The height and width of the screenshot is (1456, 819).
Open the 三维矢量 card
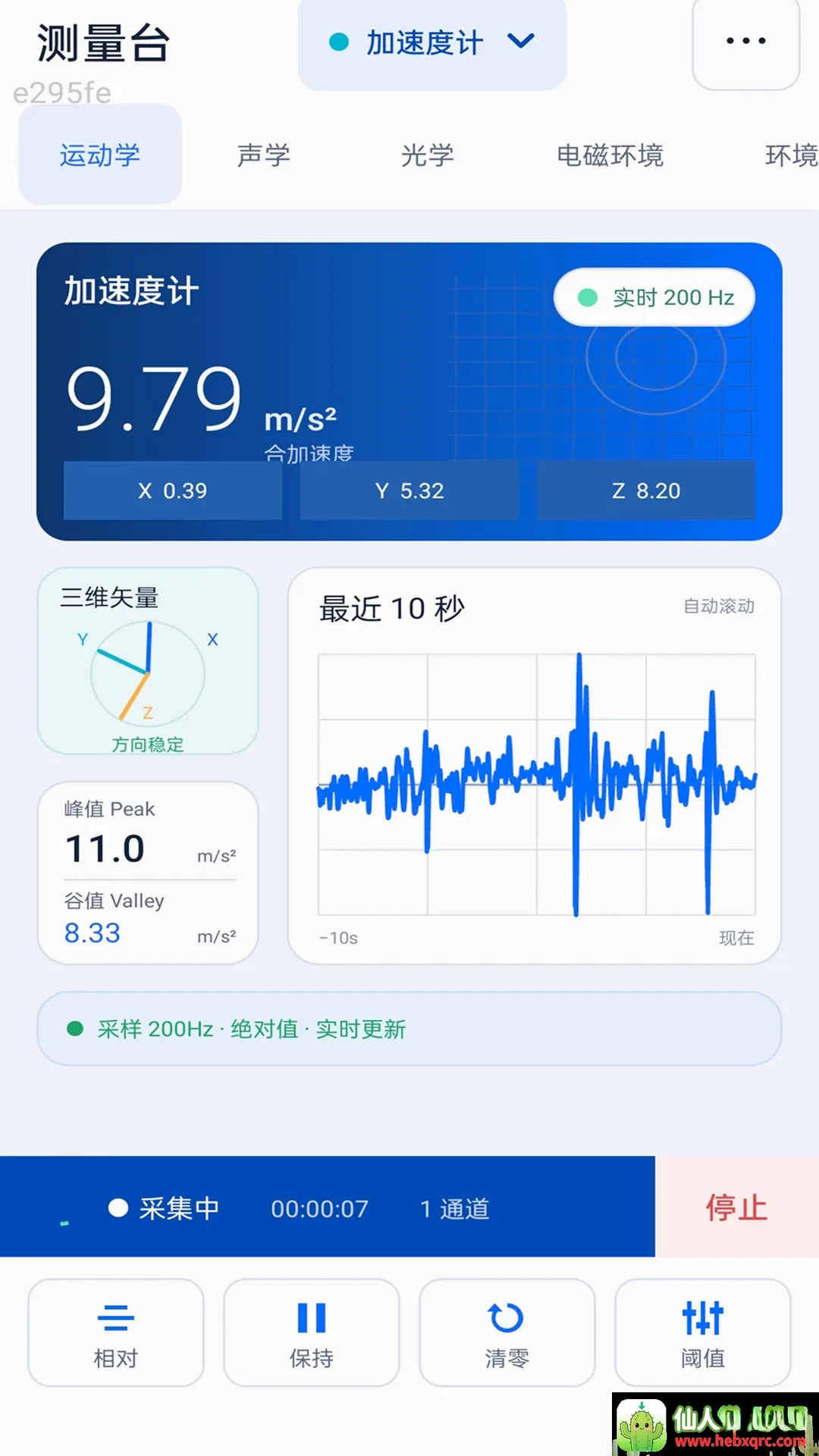[148, 661]
